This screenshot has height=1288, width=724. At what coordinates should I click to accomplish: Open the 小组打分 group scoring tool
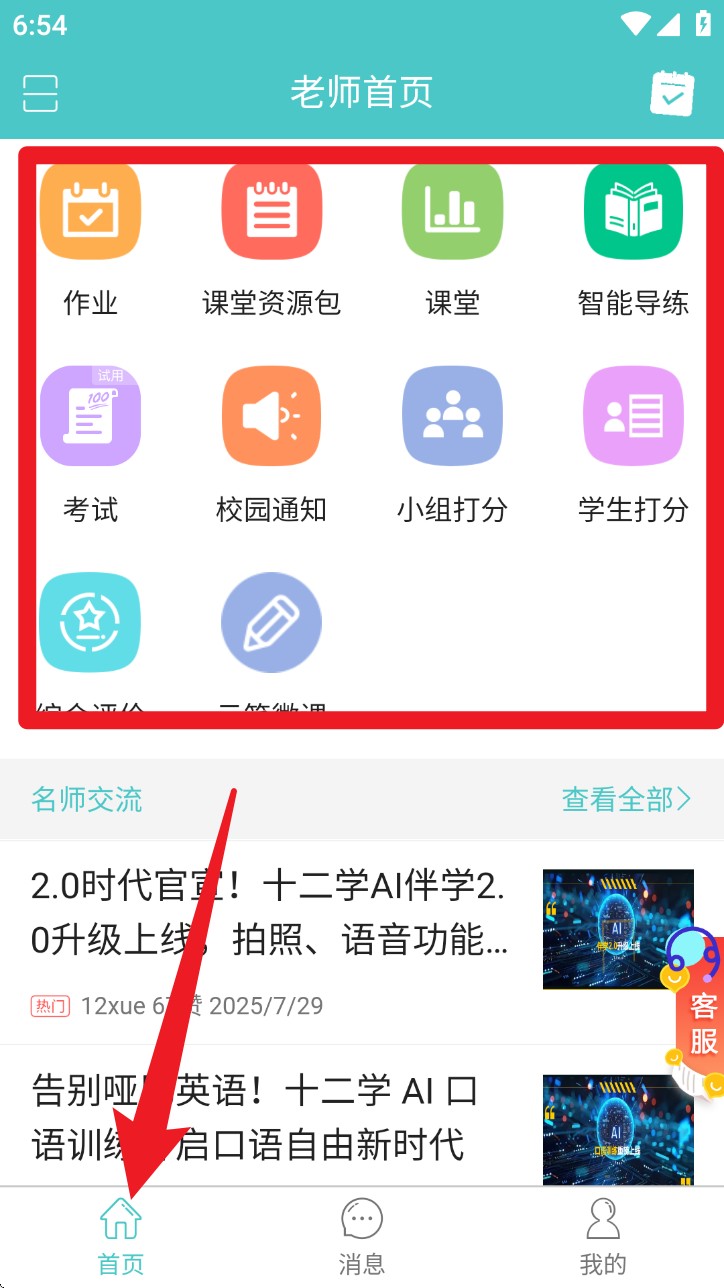pos(452,415)
